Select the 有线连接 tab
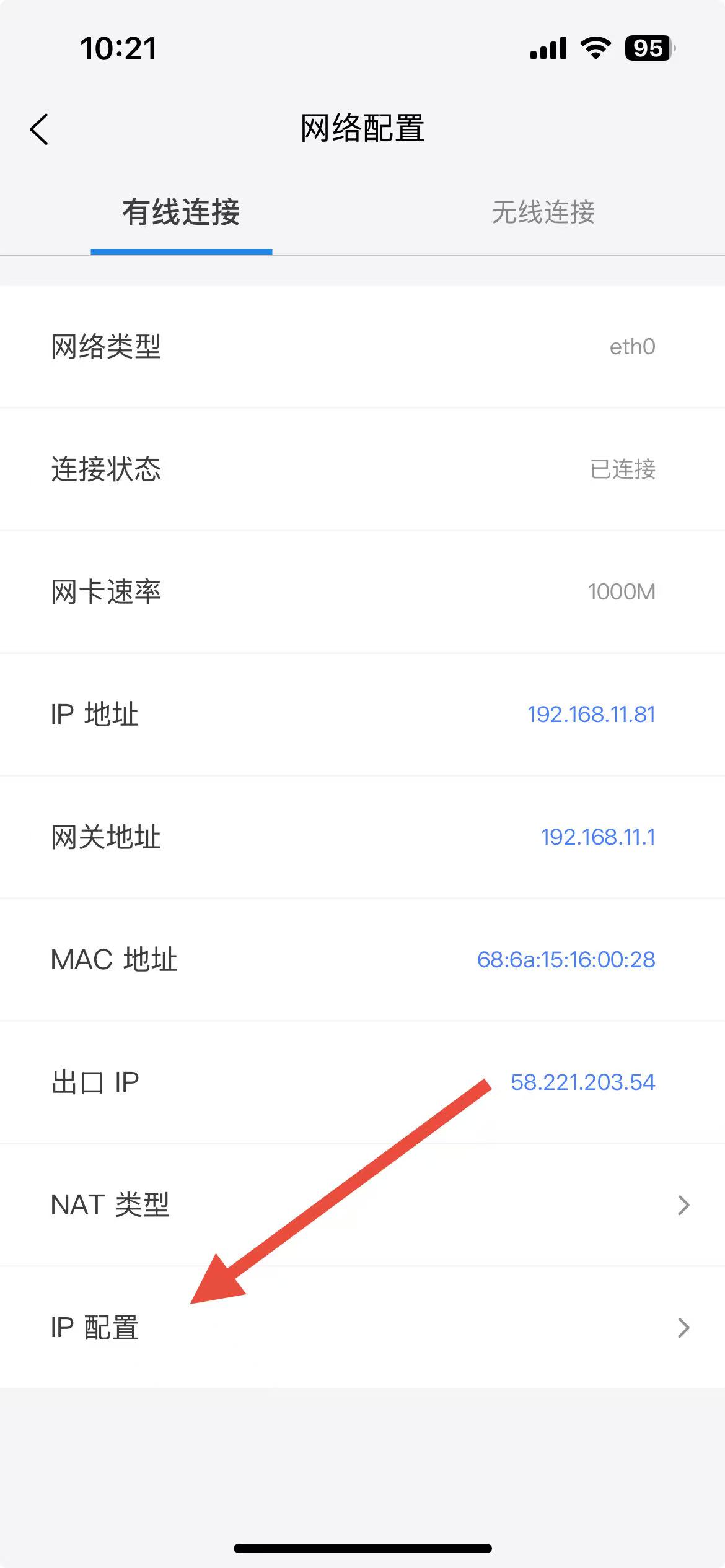 (x=181, y=212)
